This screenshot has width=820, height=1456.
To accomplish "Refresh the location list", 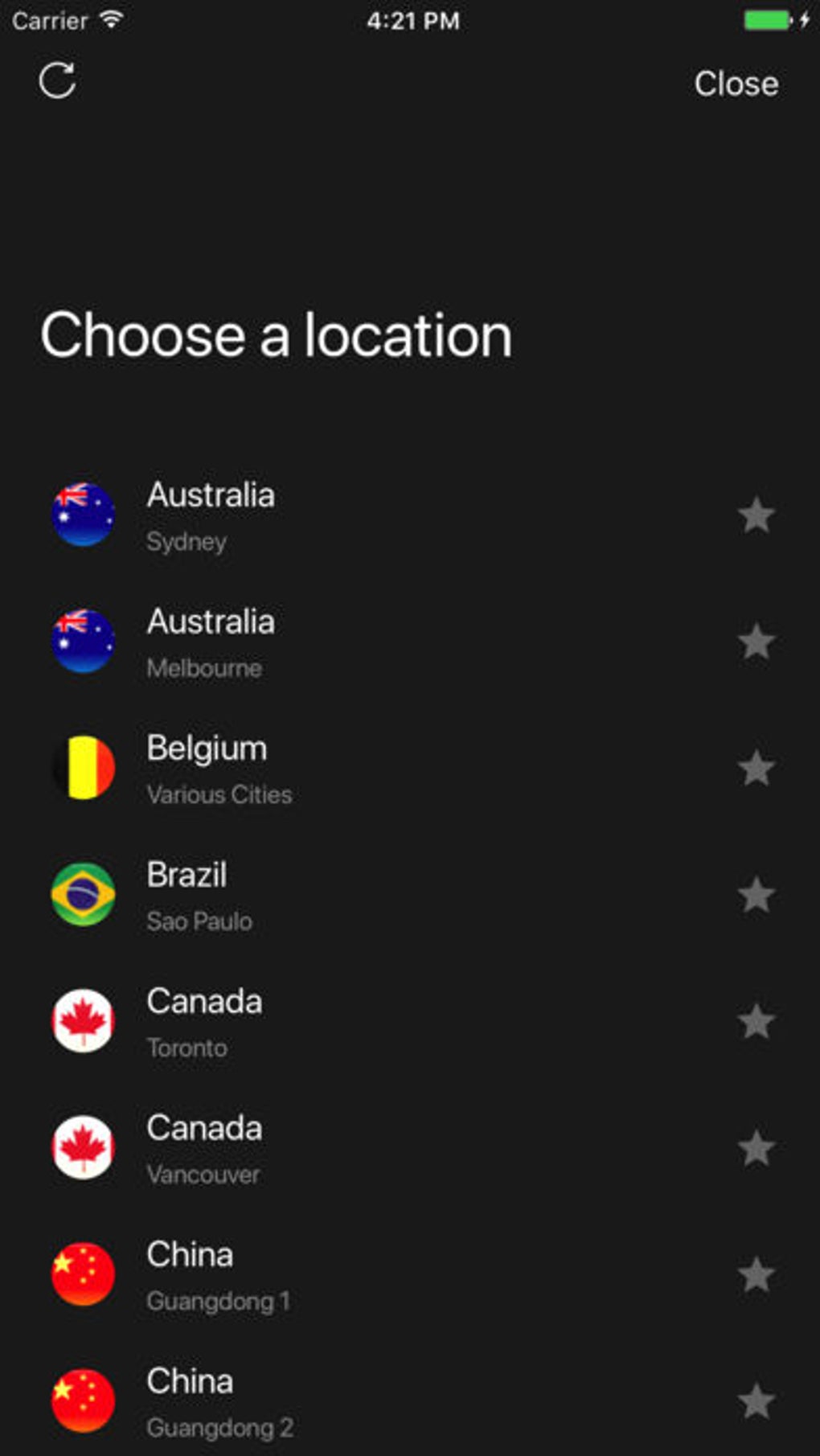I will tap(57, 81).
